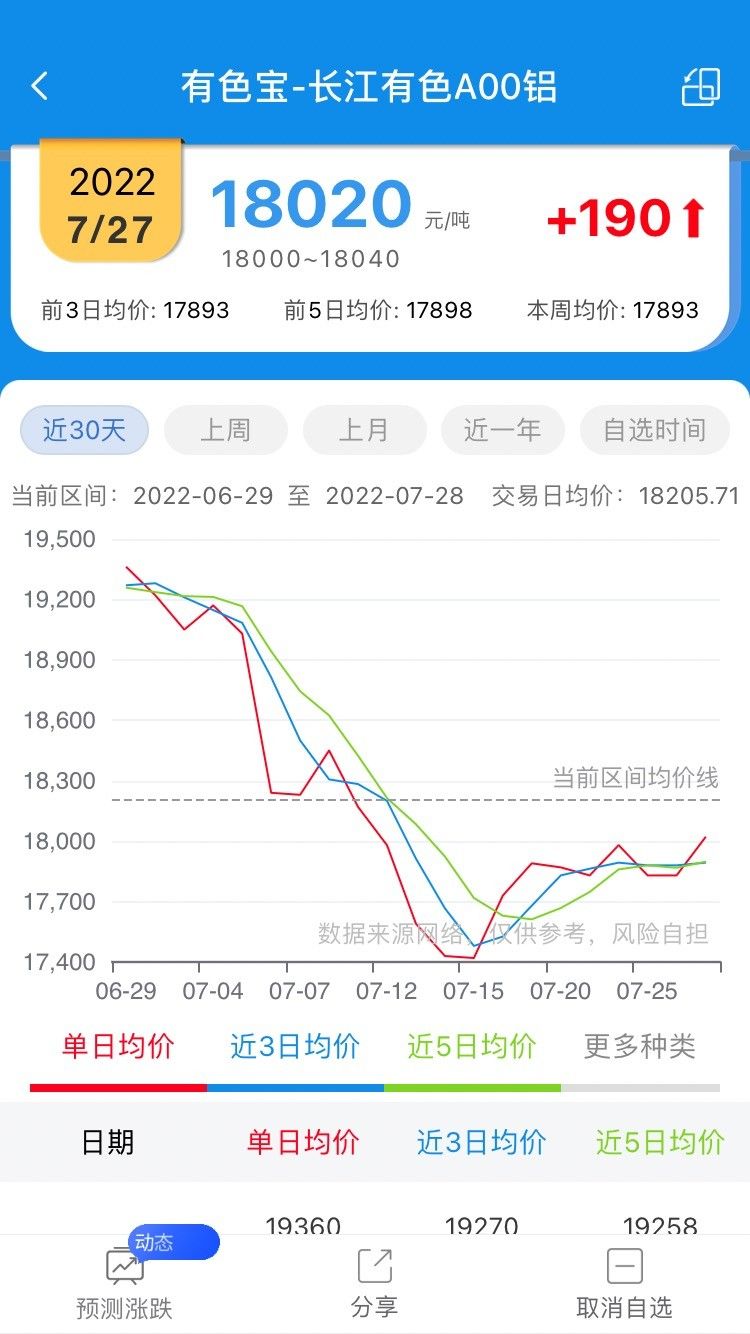Switch chart range to 上周

click(x=225, y=430)
